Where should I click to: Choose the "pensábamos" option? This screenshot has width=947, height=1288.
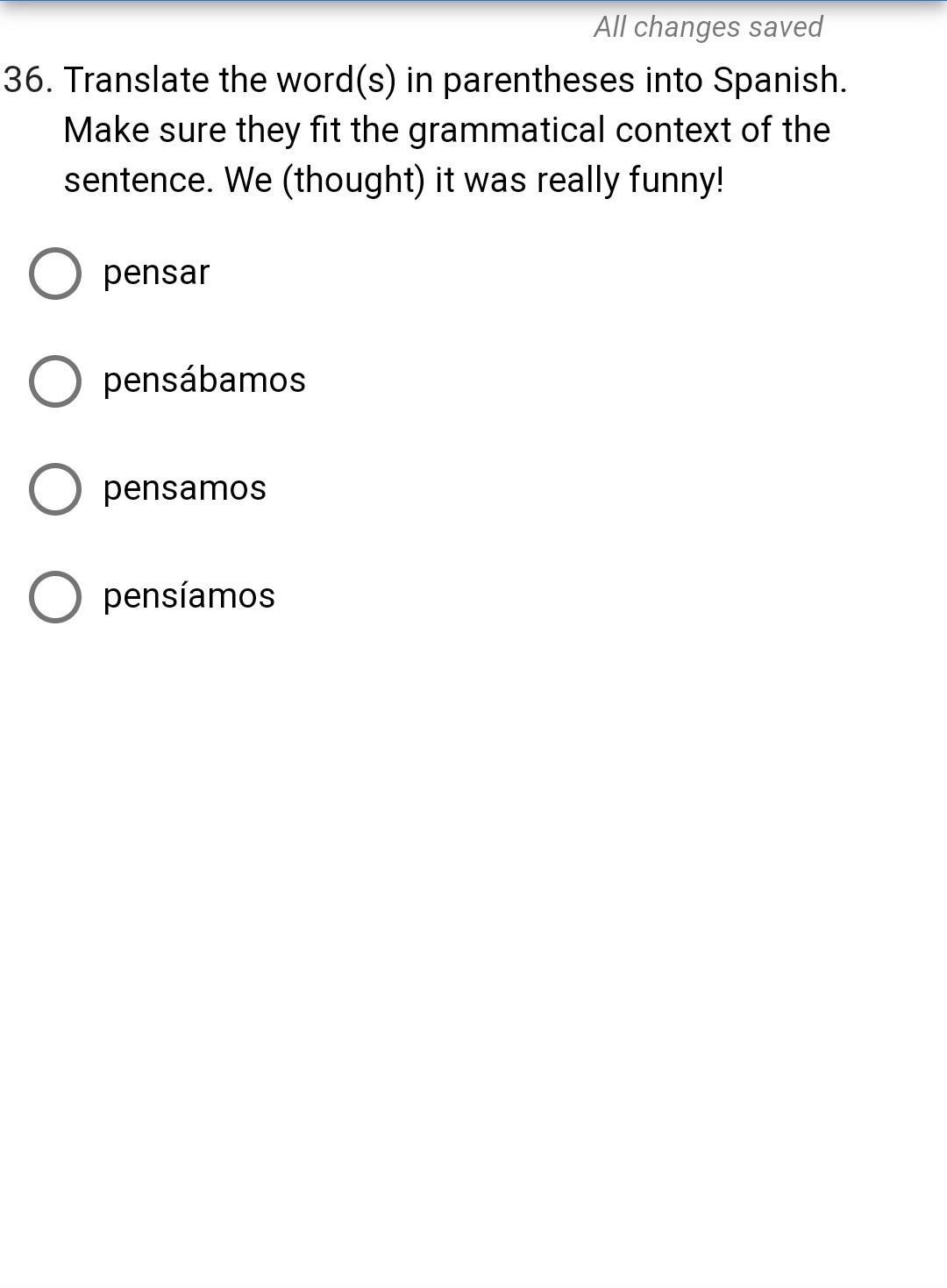pos(55,381)
